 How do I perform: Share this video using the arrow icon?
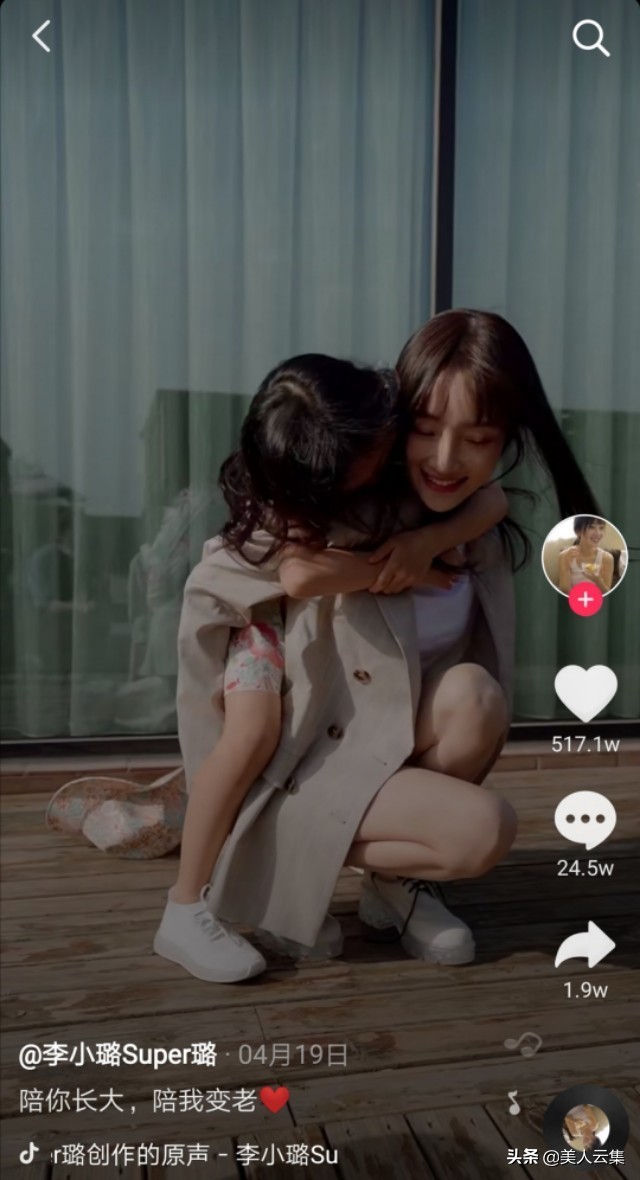tap(585, 945)
